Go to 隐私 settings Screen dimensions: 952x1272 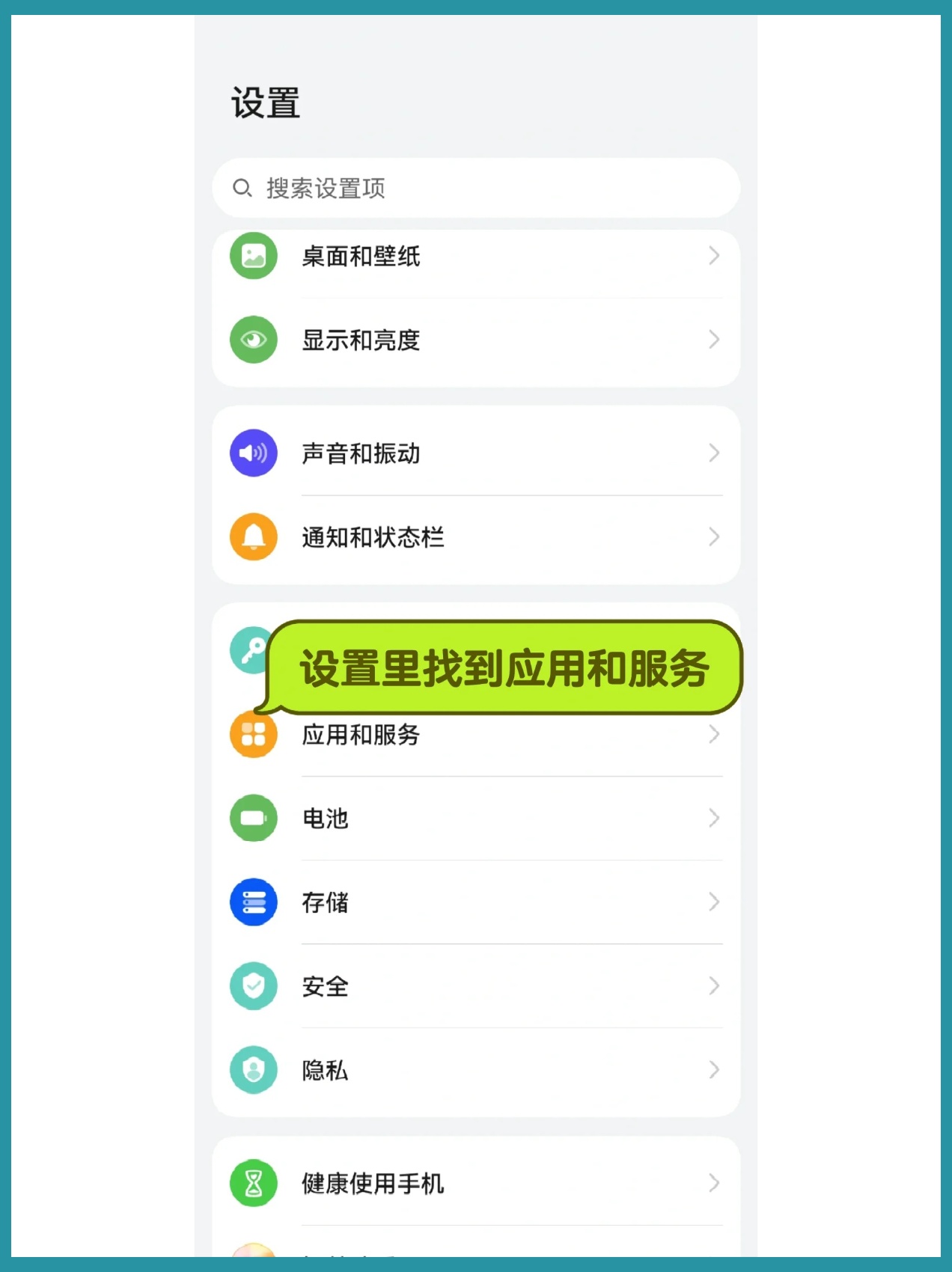[x=476, y=1070]
